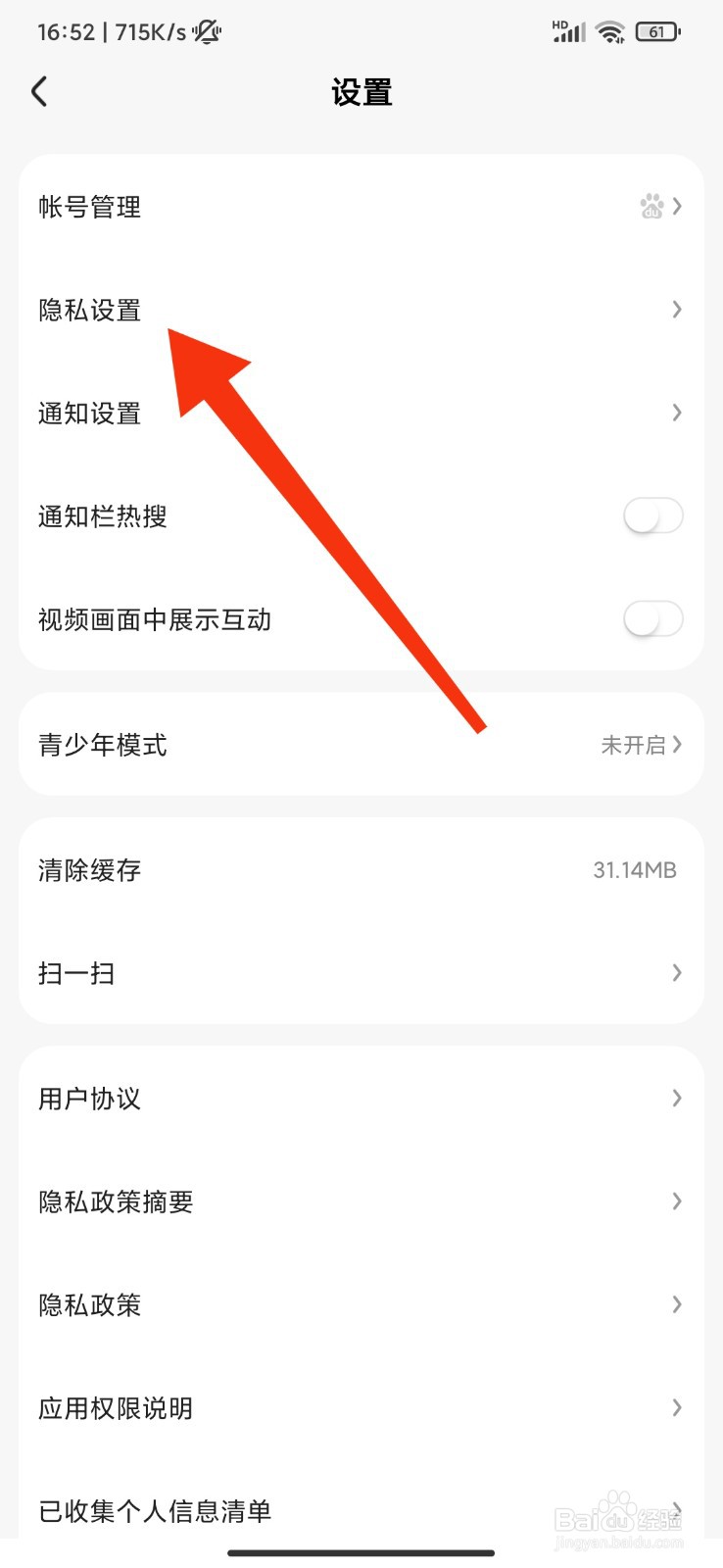
Task: Open the 青少年模式 settings entry
Action: point(361,744)
